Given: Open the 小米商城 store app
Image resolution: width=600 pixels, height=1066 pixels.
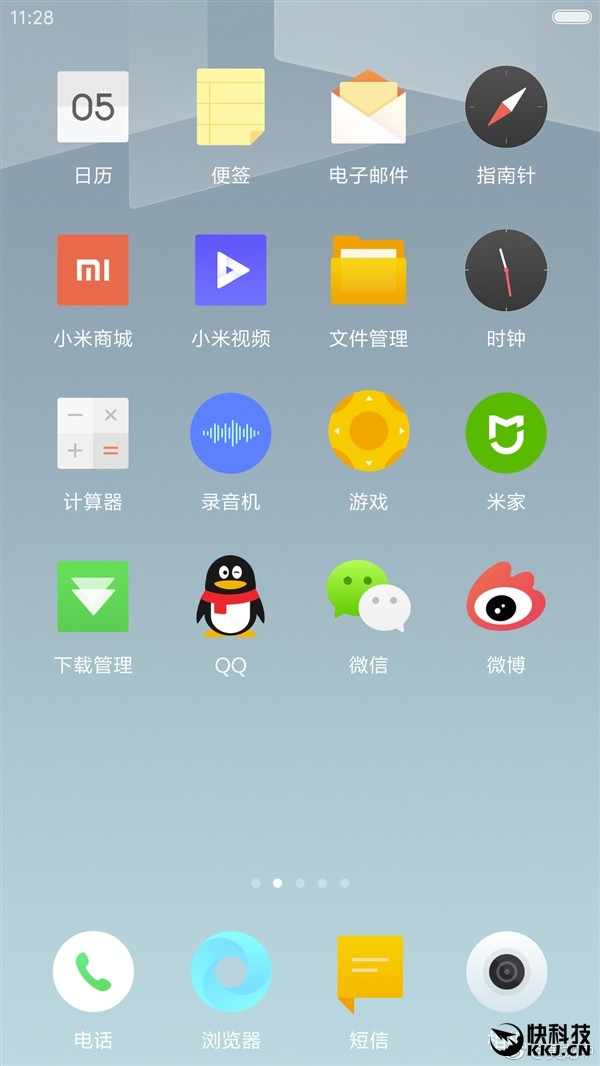Looking at the screenshot, I should coord(93,270).
